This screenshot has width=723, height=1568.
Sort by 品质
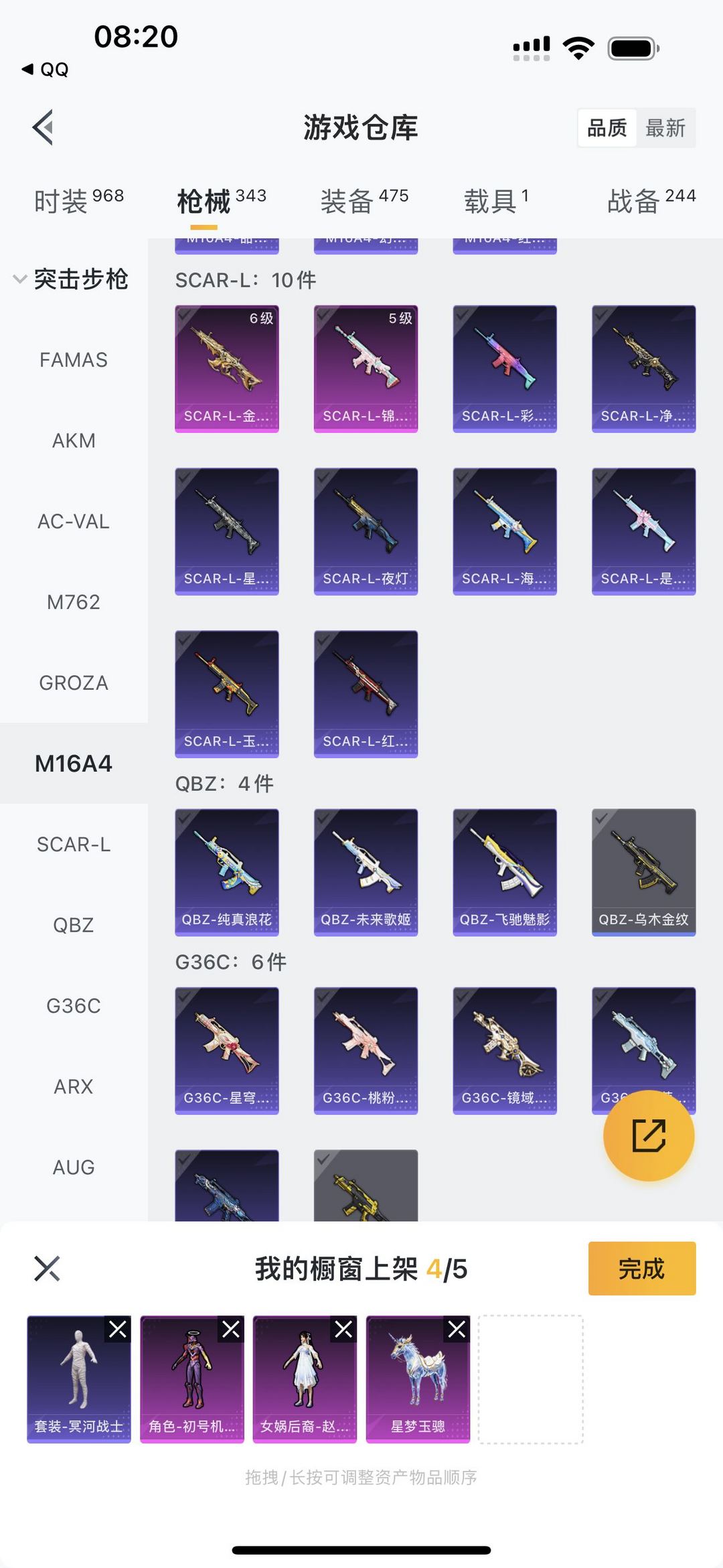tap(607, 127)
